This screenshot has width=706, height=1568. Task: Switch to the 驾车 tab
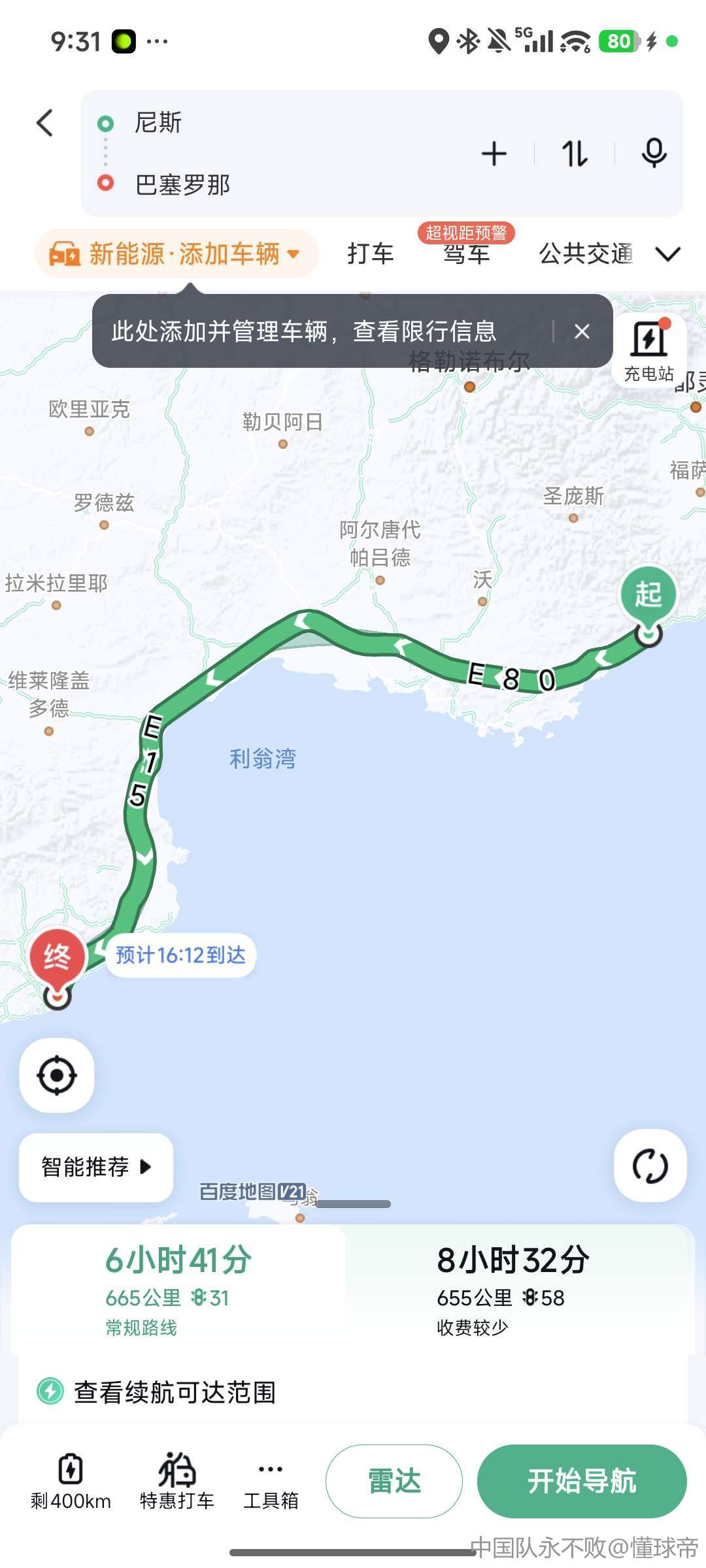(466, 253)
